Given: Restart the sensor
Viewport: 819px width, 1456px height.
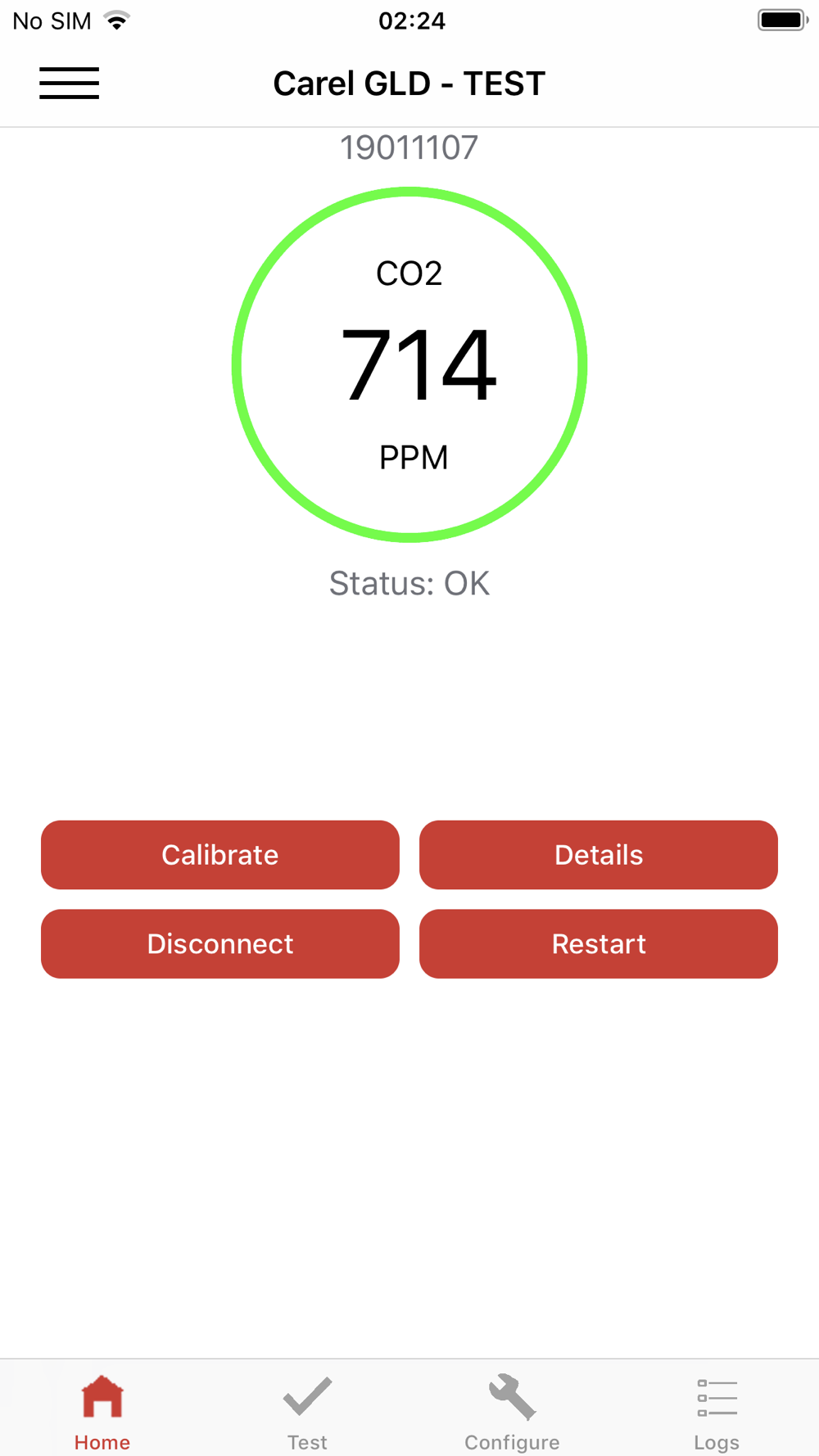Looking at the screenshot, I should pos(599,943).
